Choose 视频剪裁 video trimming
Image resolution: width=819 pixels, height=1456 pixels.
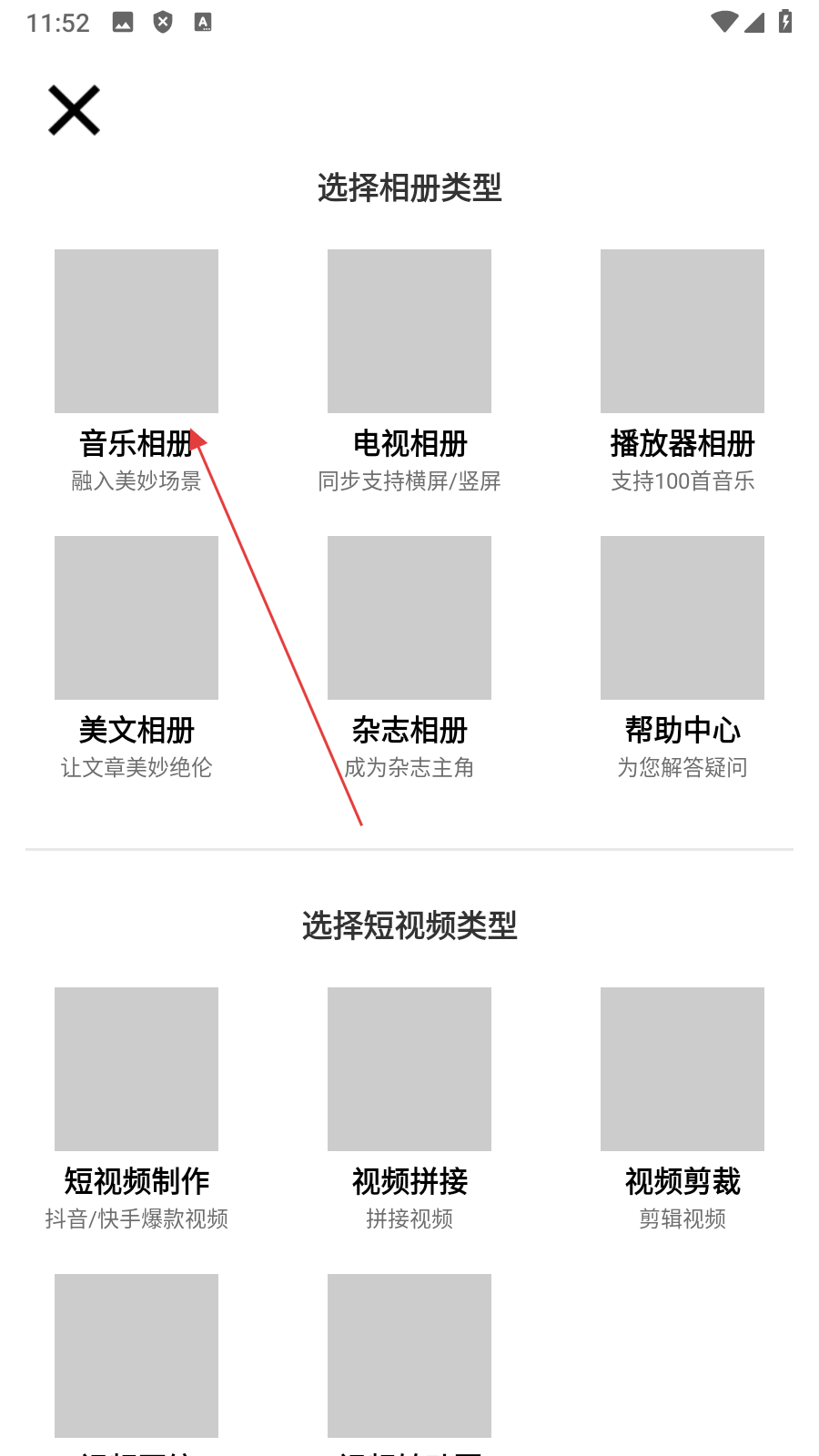(682, 1069)
